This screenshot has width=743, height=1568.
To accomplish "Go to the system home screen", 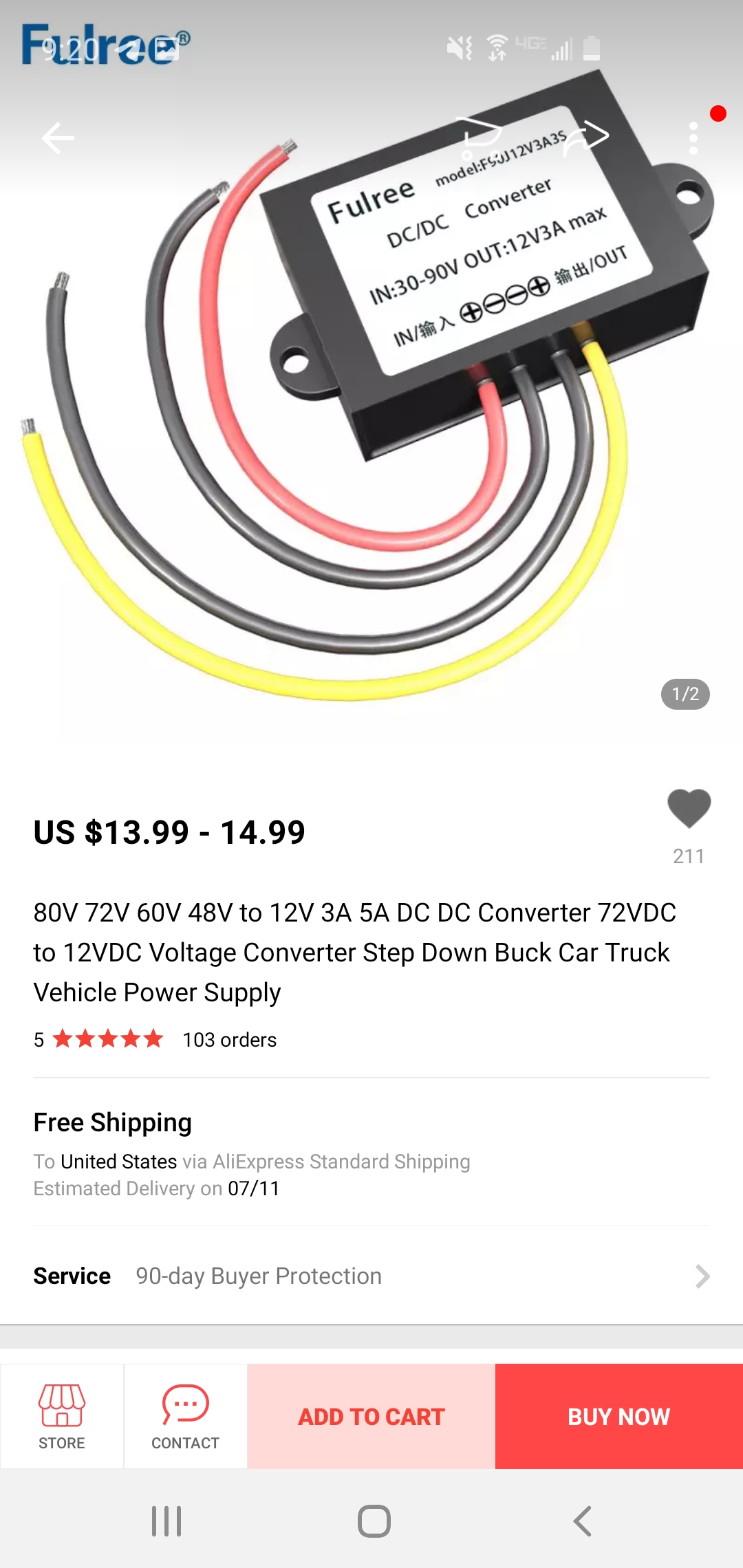I will (374, 1521).
